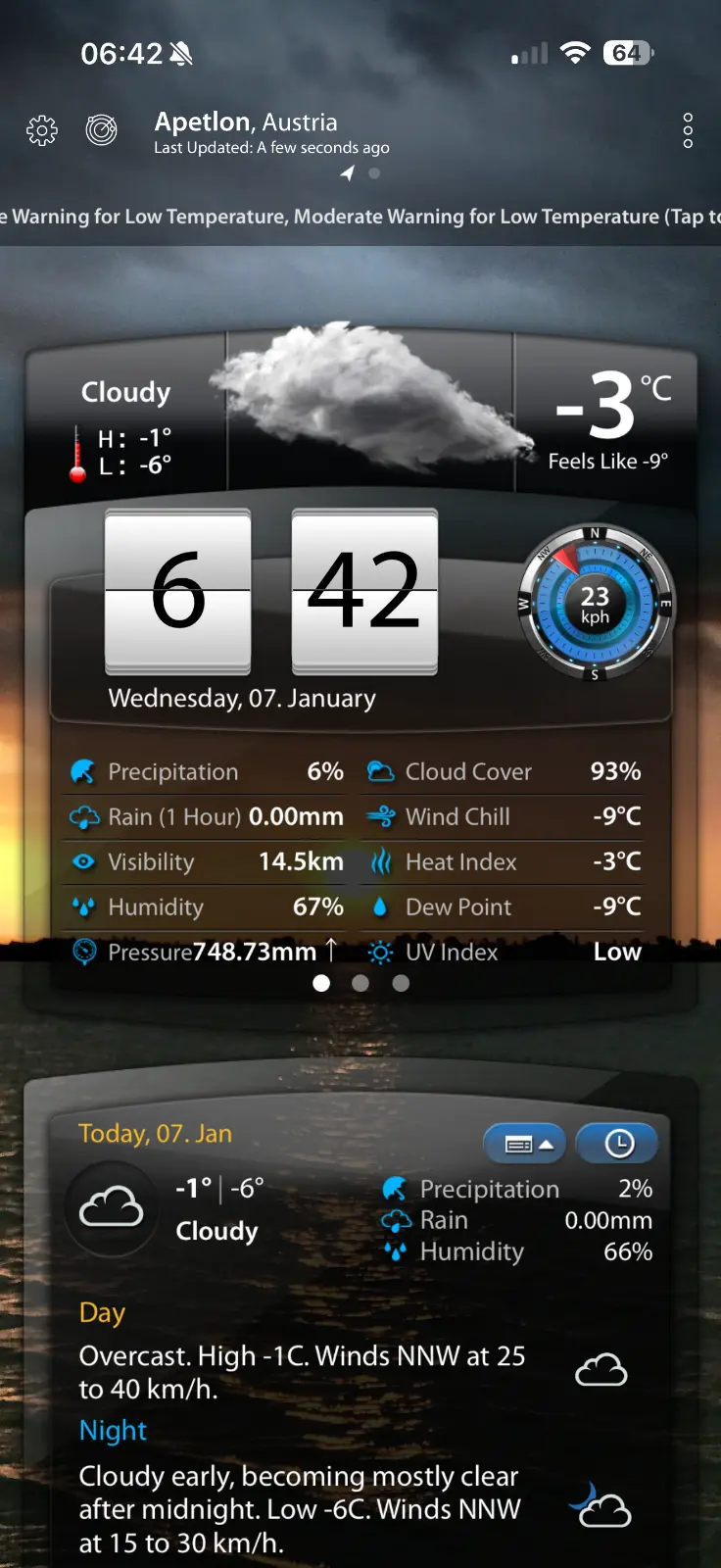The height and width of the screenshot is (1568, 721).
Task: Switch to hourly forecast clock button
Action: coord(618,1144)
